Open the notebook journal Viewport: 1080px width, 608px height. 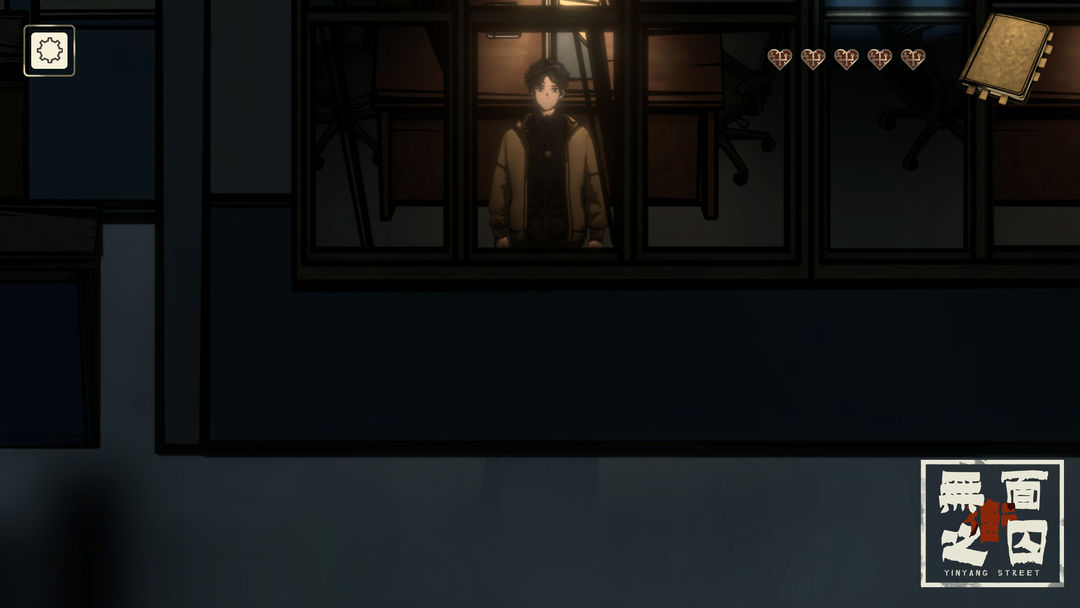[1007, 57]
